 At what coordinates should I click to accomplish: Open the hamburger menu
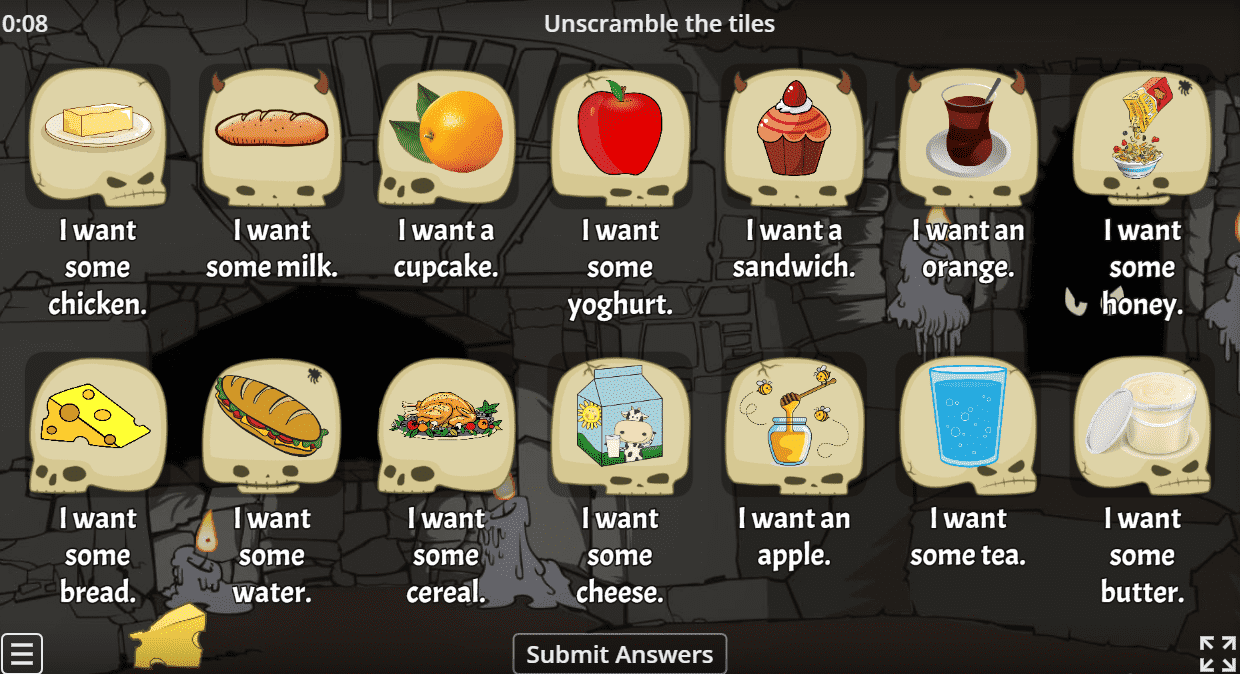point(22,654)
